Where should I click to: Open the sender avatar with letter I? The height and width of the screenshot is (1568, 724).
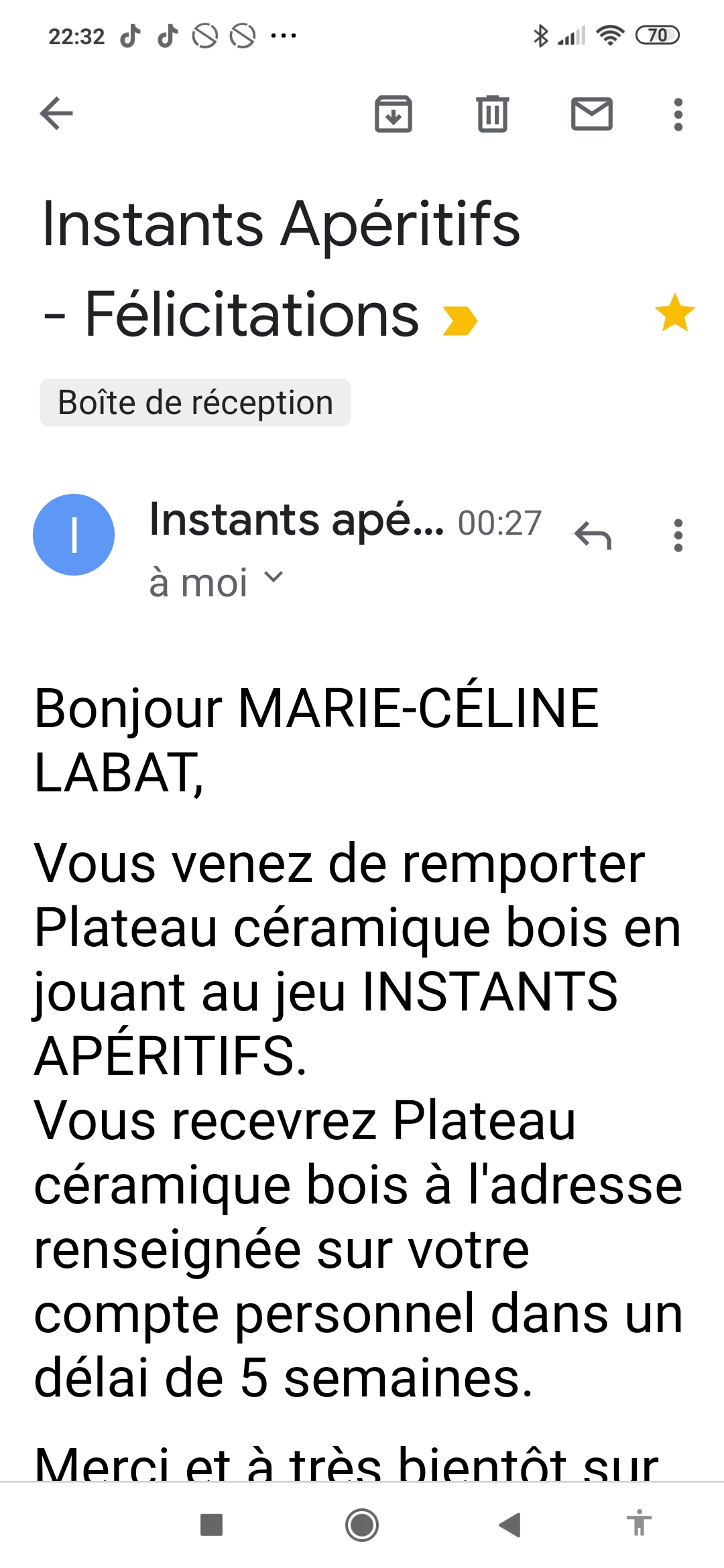tap(74, 535)
